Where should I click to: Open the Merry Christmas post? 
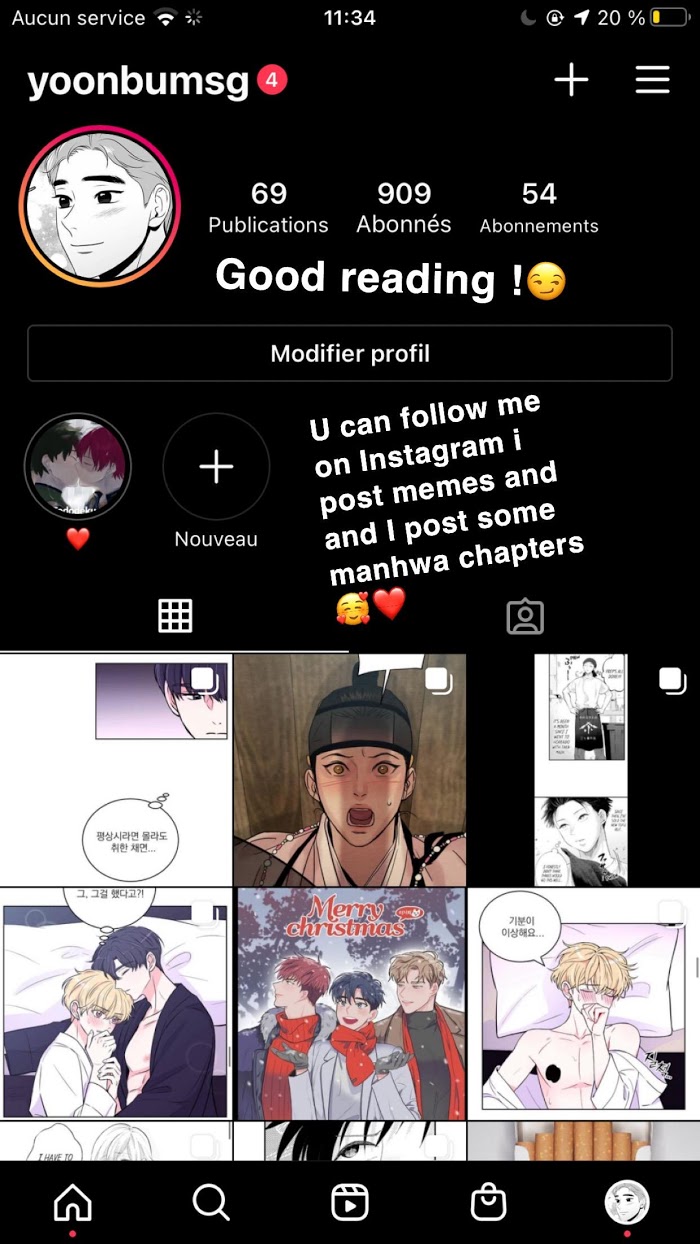(350, 1004)
